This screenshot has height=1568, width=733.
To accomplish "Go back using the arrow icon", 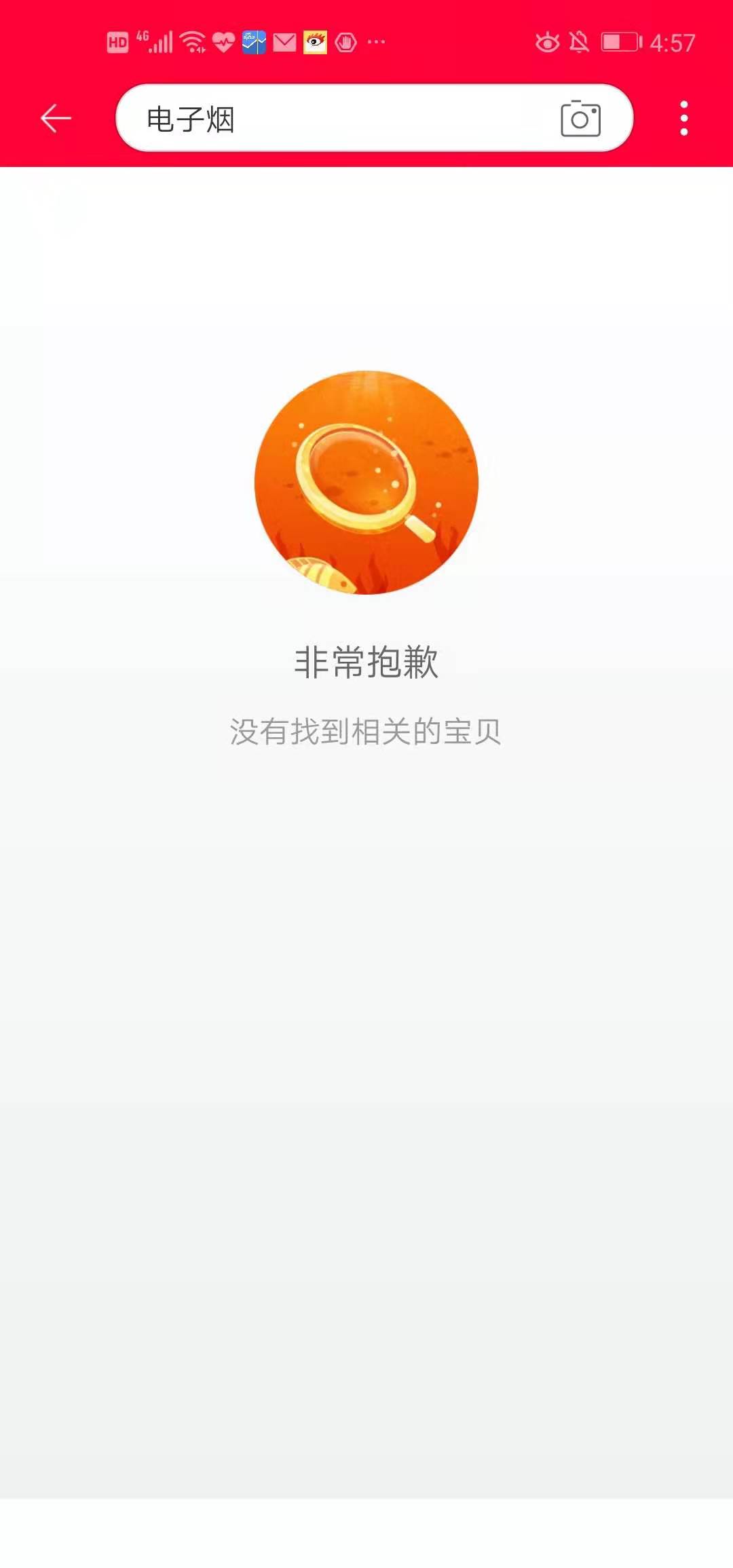I will coord(56,118).
